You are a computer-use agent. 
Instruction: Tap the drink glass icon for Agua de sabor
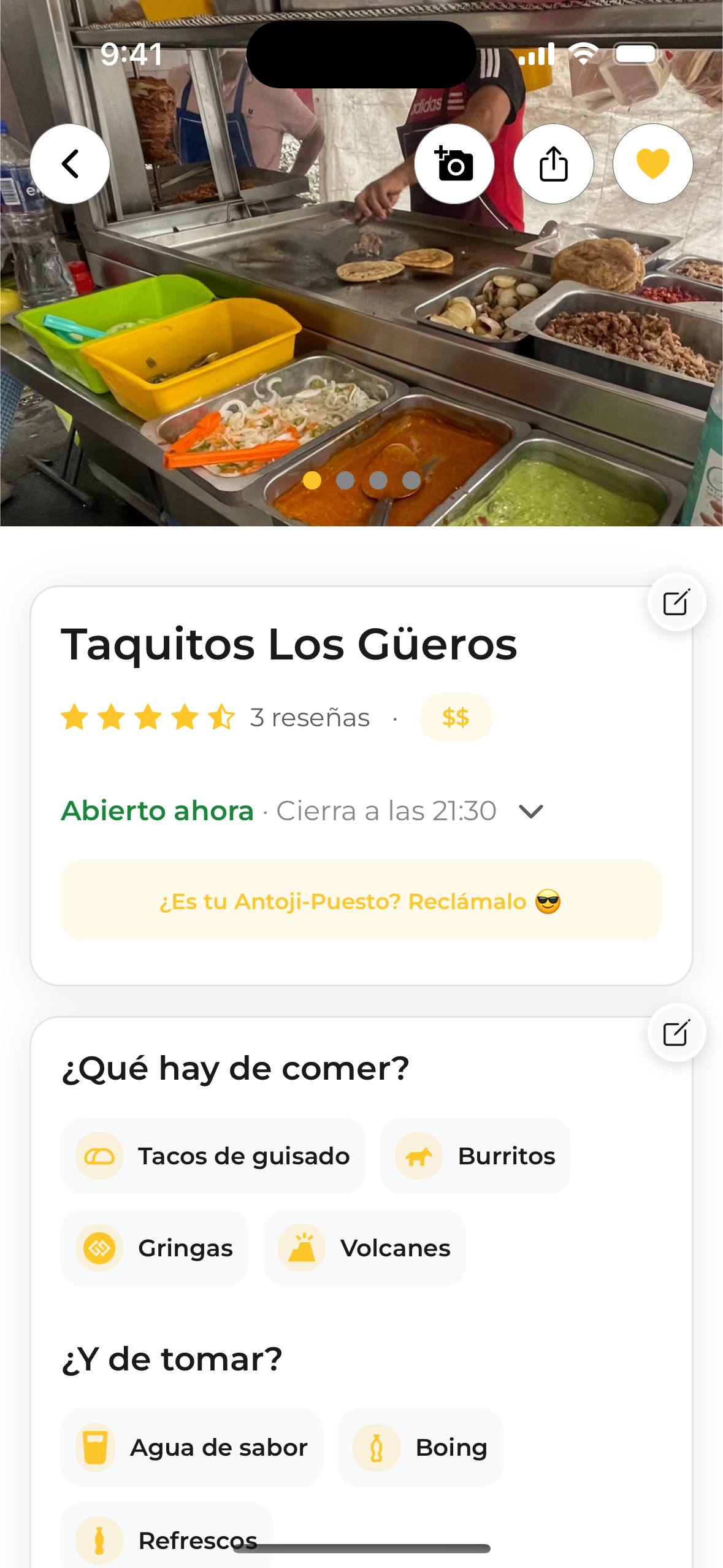point(95,1447)
